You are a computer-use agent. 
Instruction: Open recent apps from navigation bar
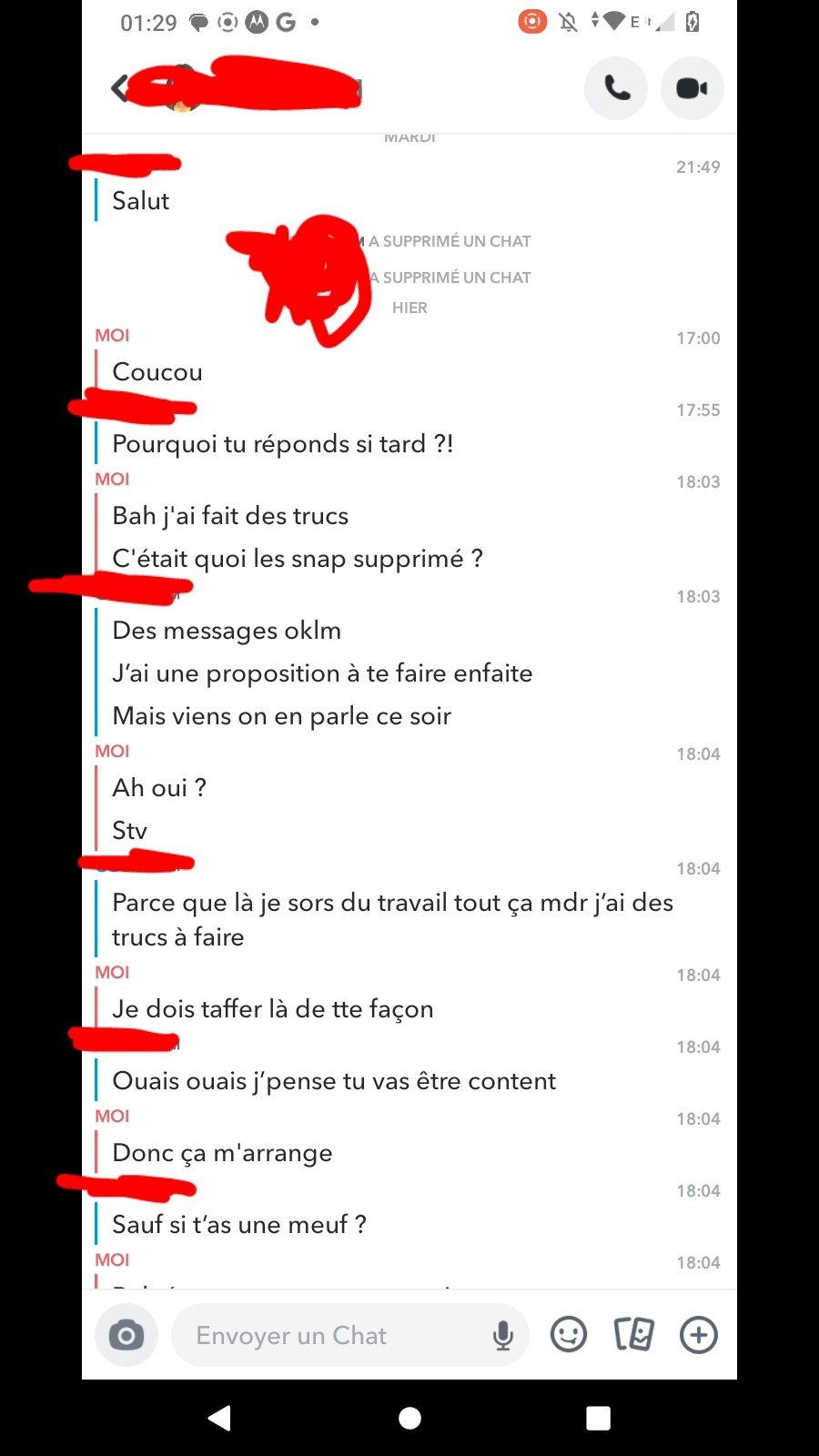coord(598,1418)
